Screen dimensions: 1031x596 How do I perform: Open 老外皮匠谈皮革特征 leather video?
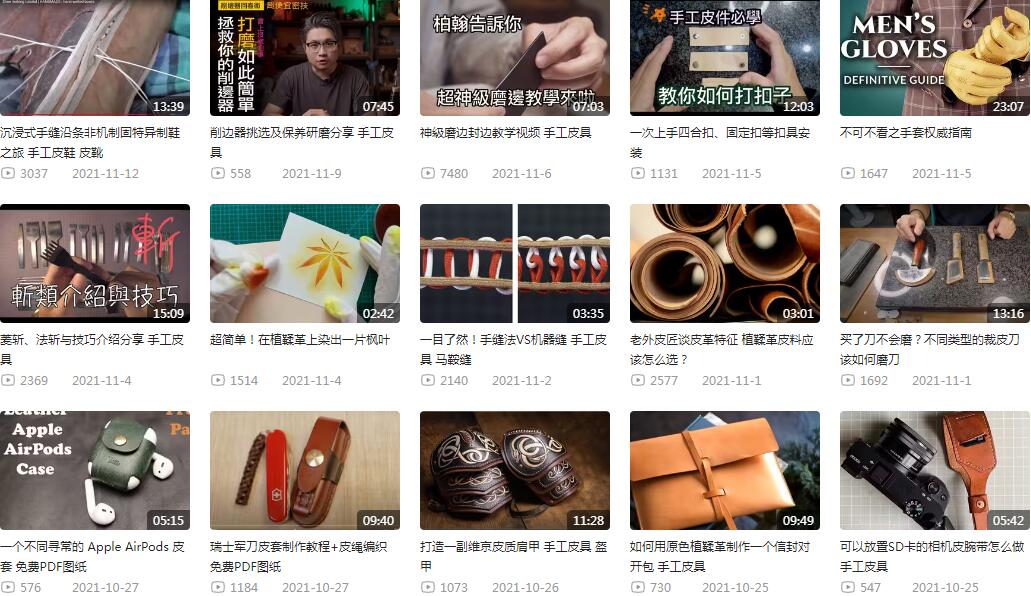724,264
